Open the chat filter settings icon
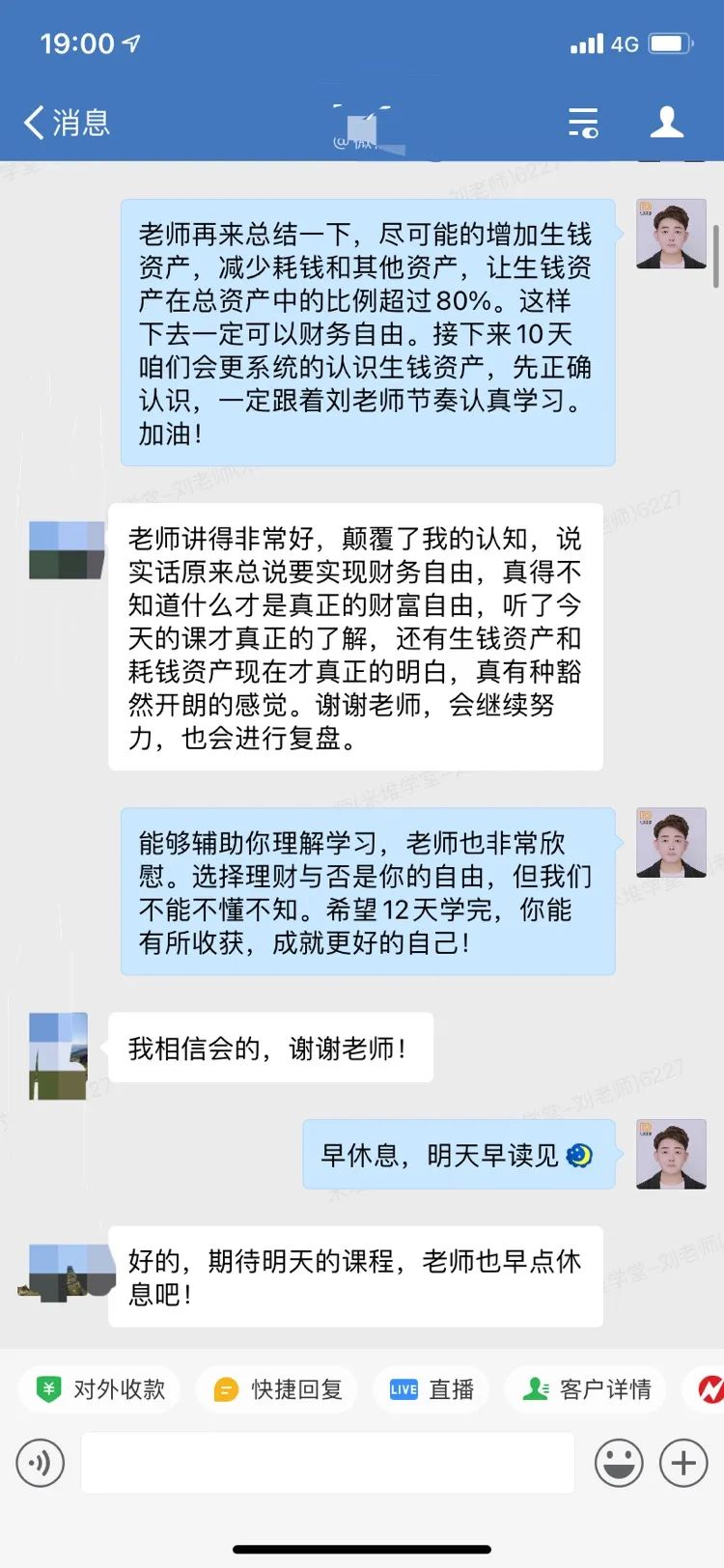Viewport: 724px width, 1568px height. coord(583,123)
